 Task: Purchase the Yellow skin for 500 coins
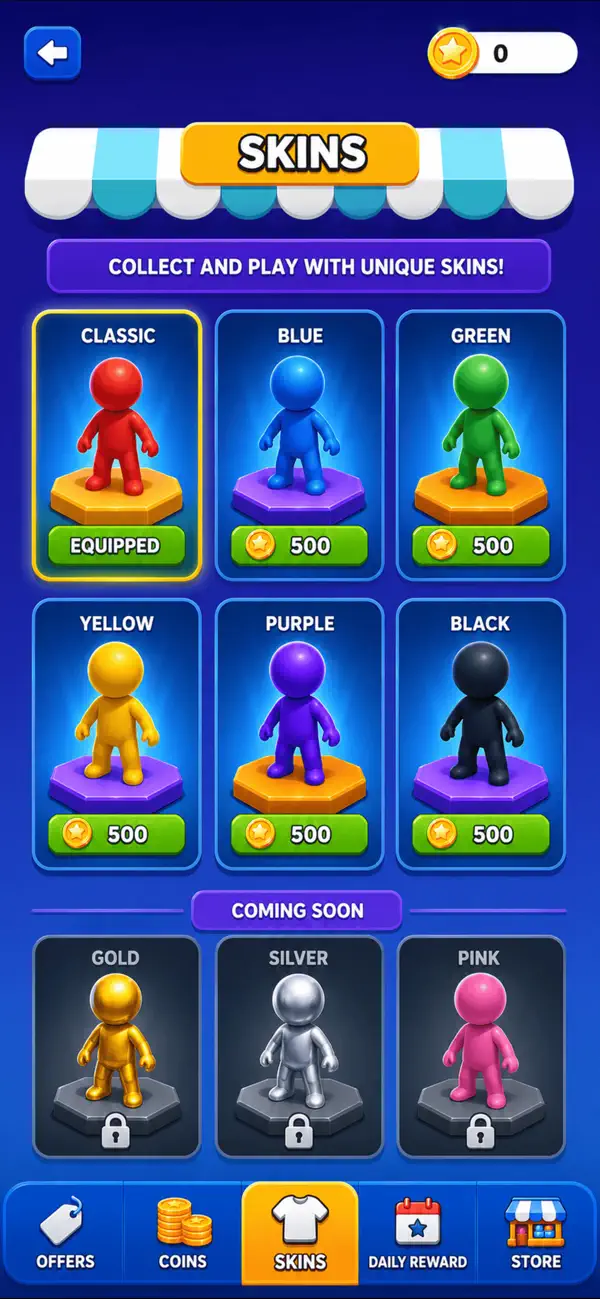click(117, 834)
